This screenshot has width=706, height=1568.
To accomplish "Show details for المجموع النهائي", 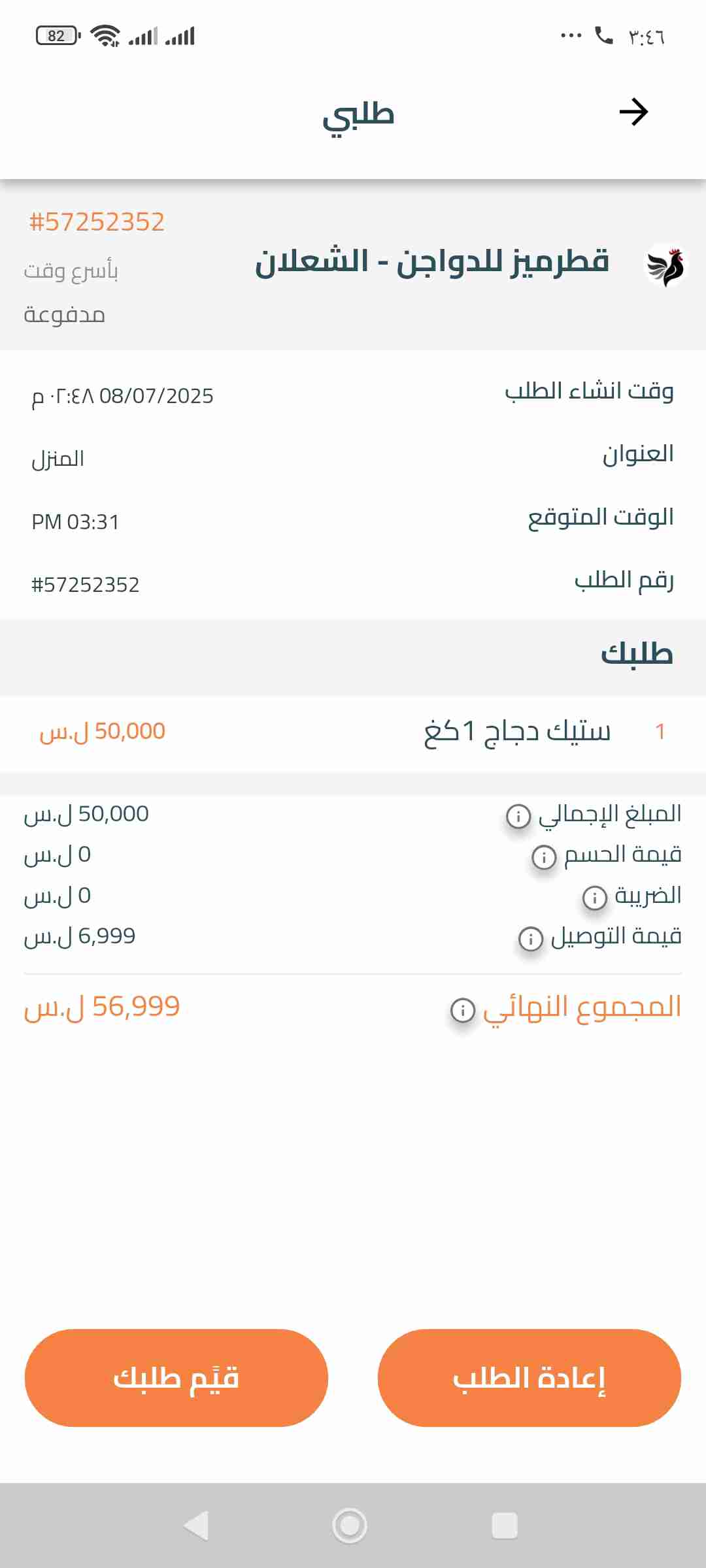I will tap(463, 1010).
